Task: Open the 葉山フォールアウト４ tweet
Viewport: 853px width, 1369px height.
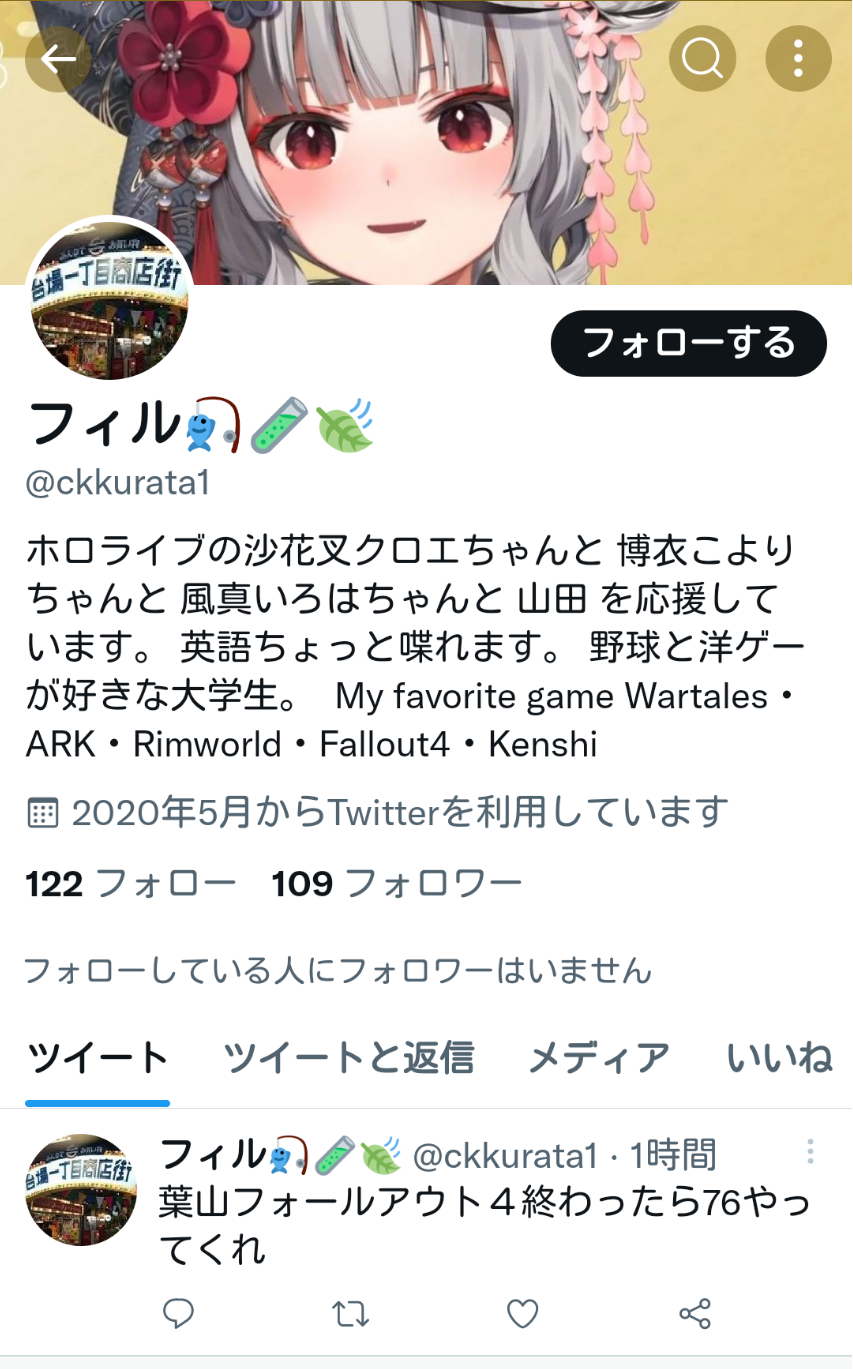Action: [484, 1226]
